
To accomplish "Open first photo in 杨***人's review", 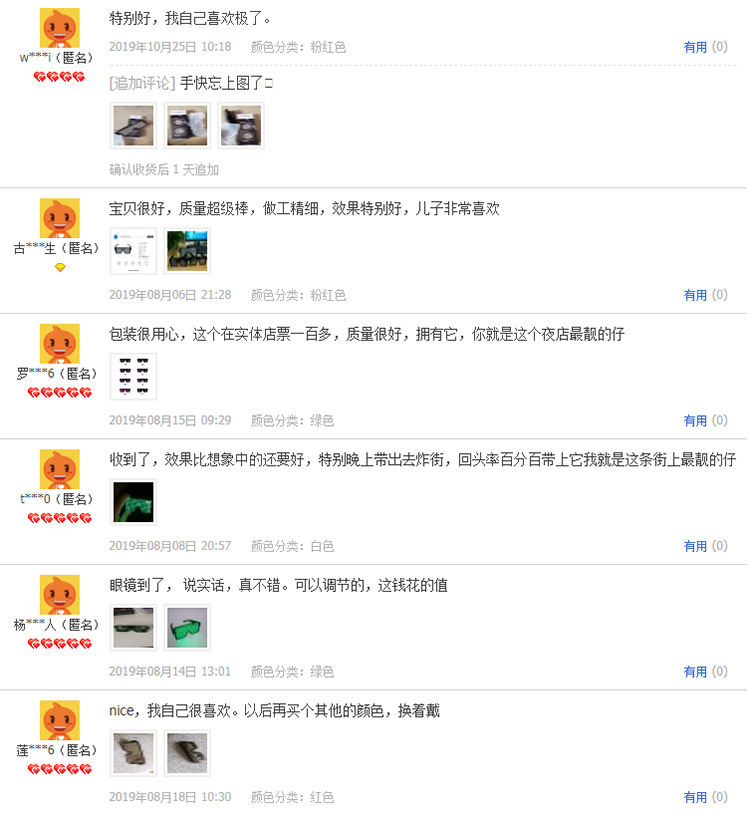I will [133, 628].
